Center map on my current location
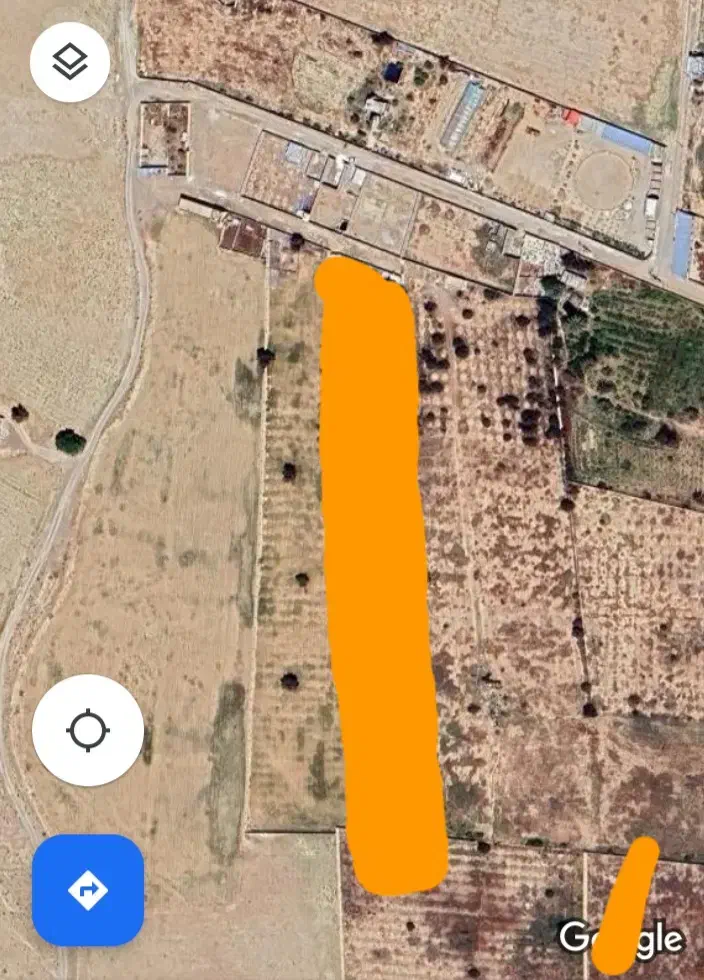This screenshot has width=704, height=980. [x=88, y=731]
